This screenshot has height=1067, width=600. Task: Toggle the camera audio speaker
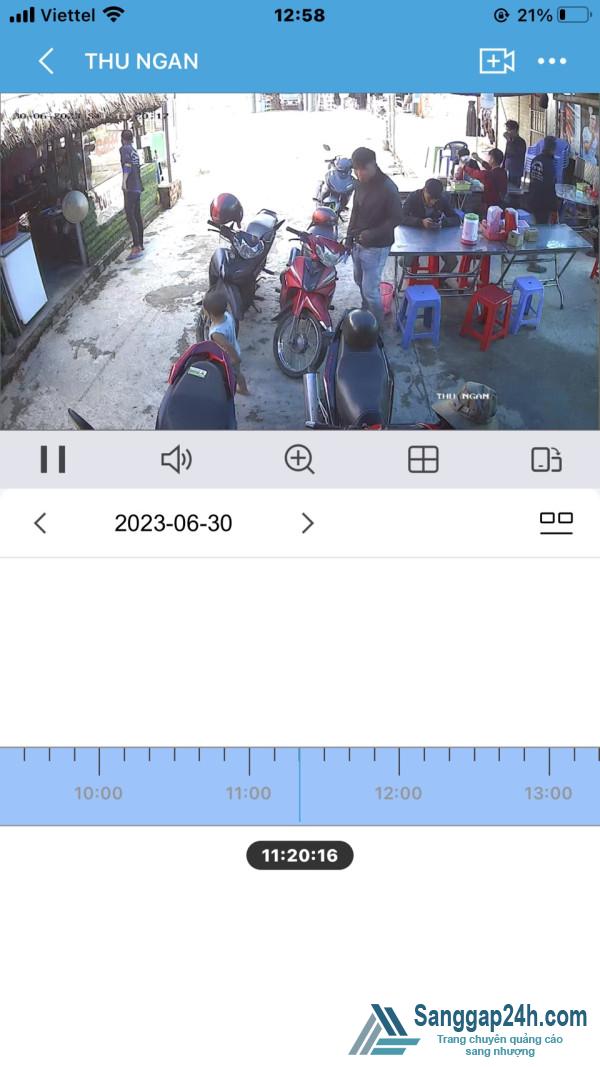(176, 459)
